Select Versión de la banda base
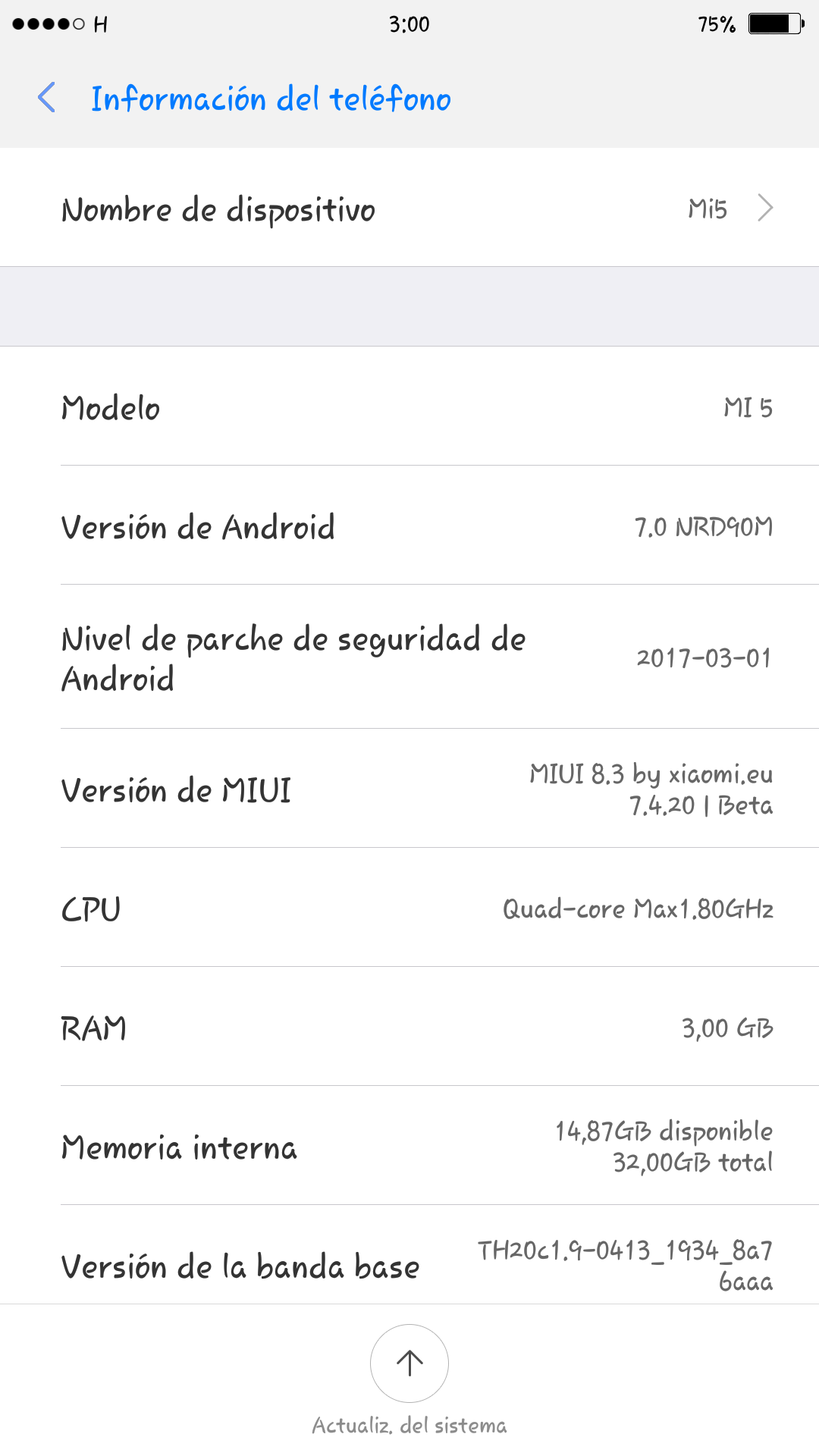 409,1255
